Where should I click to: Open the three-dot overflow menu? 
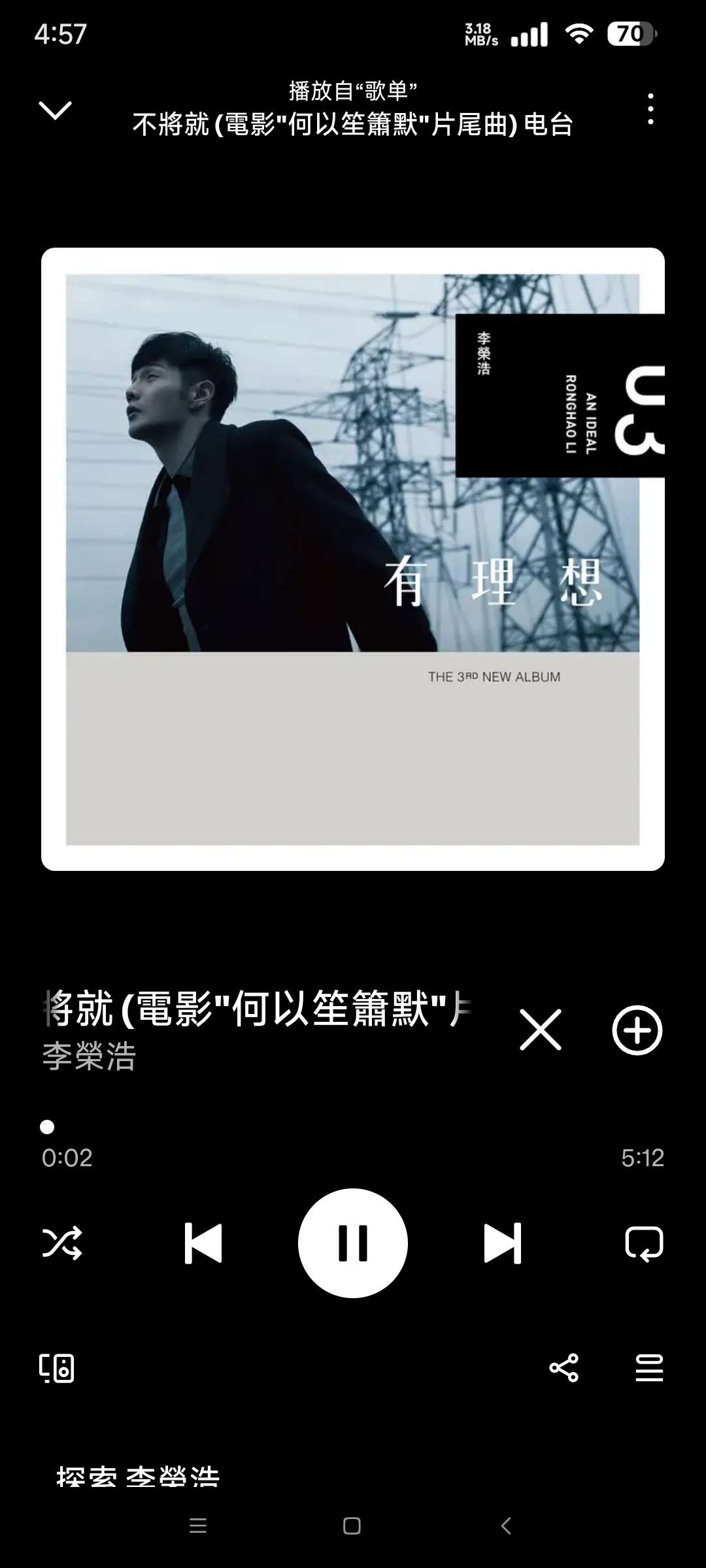pyautogui.click(x=650, y=109)
